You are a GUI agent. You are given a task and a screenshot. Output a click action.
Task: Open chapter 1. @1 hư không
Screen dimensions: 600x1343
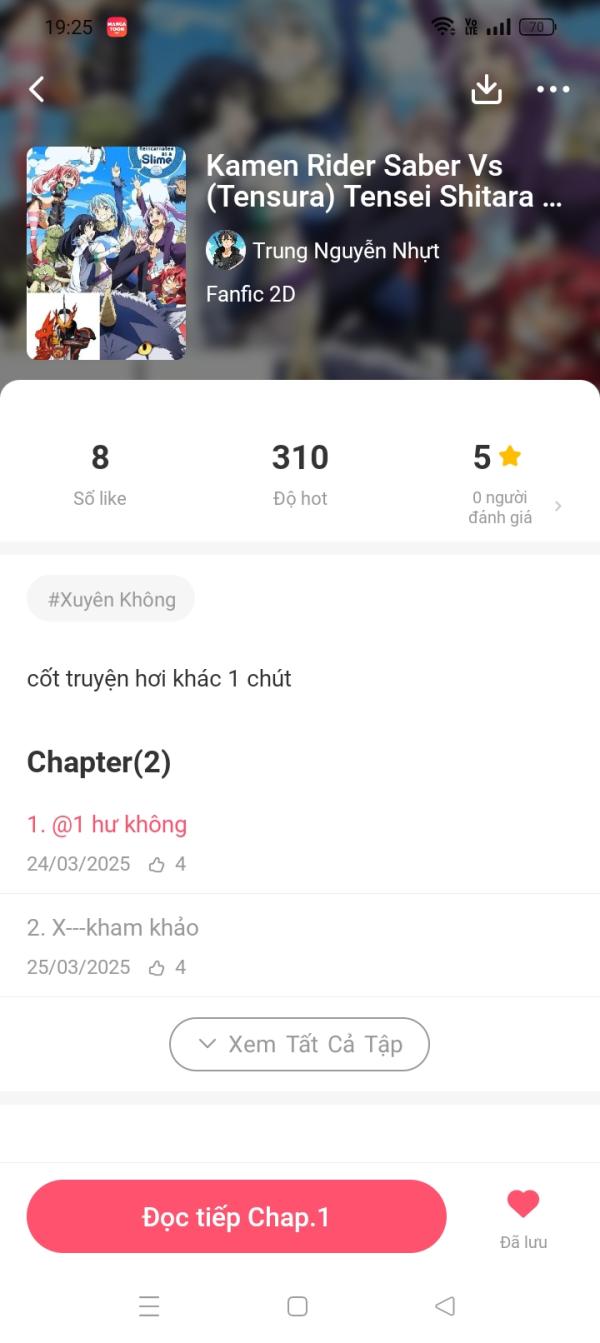pyautogui.click(x=107, y=825)
